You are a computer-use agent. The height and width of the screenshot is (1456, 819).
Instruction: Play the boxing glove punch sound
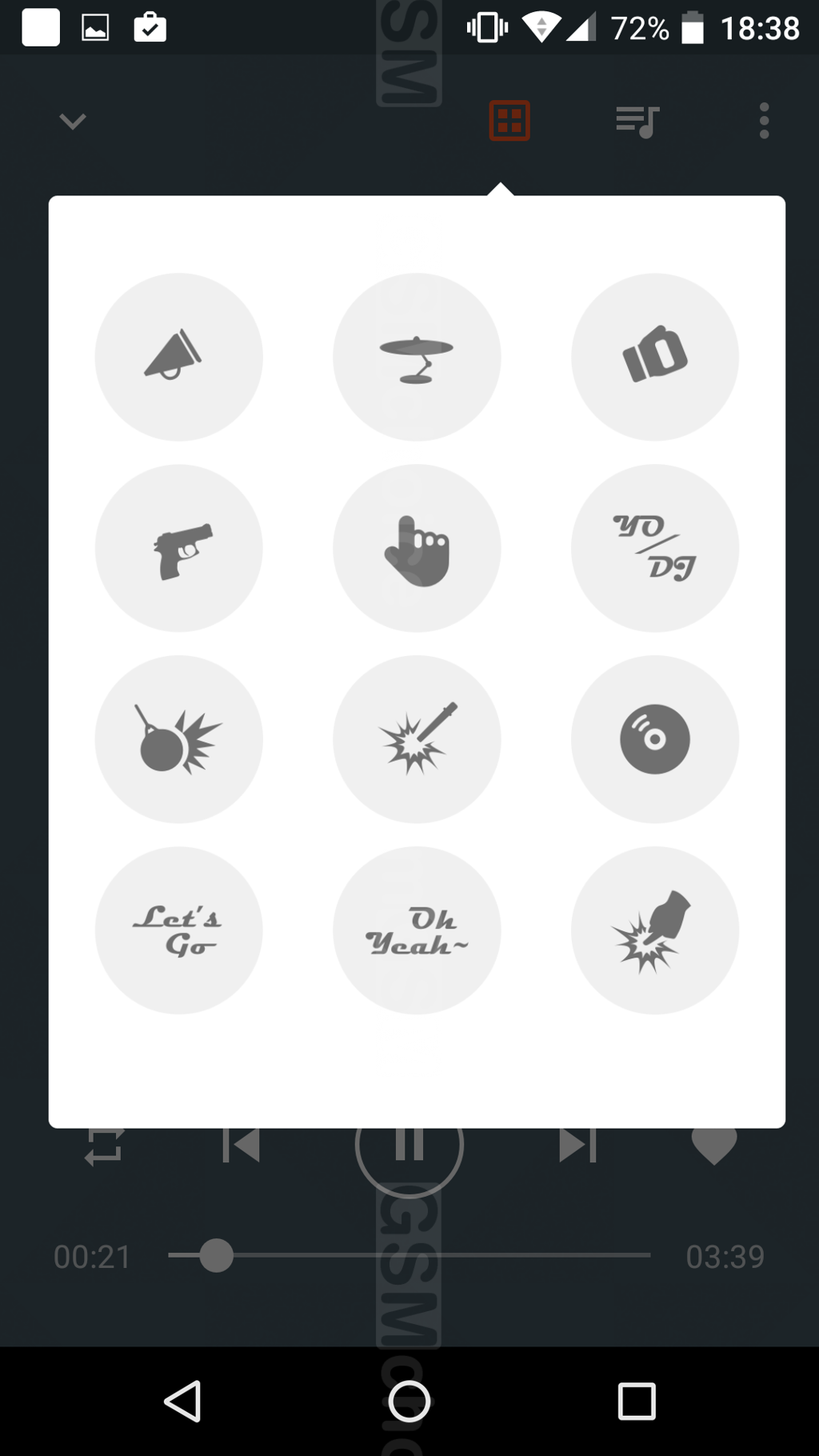coord(654,357)
